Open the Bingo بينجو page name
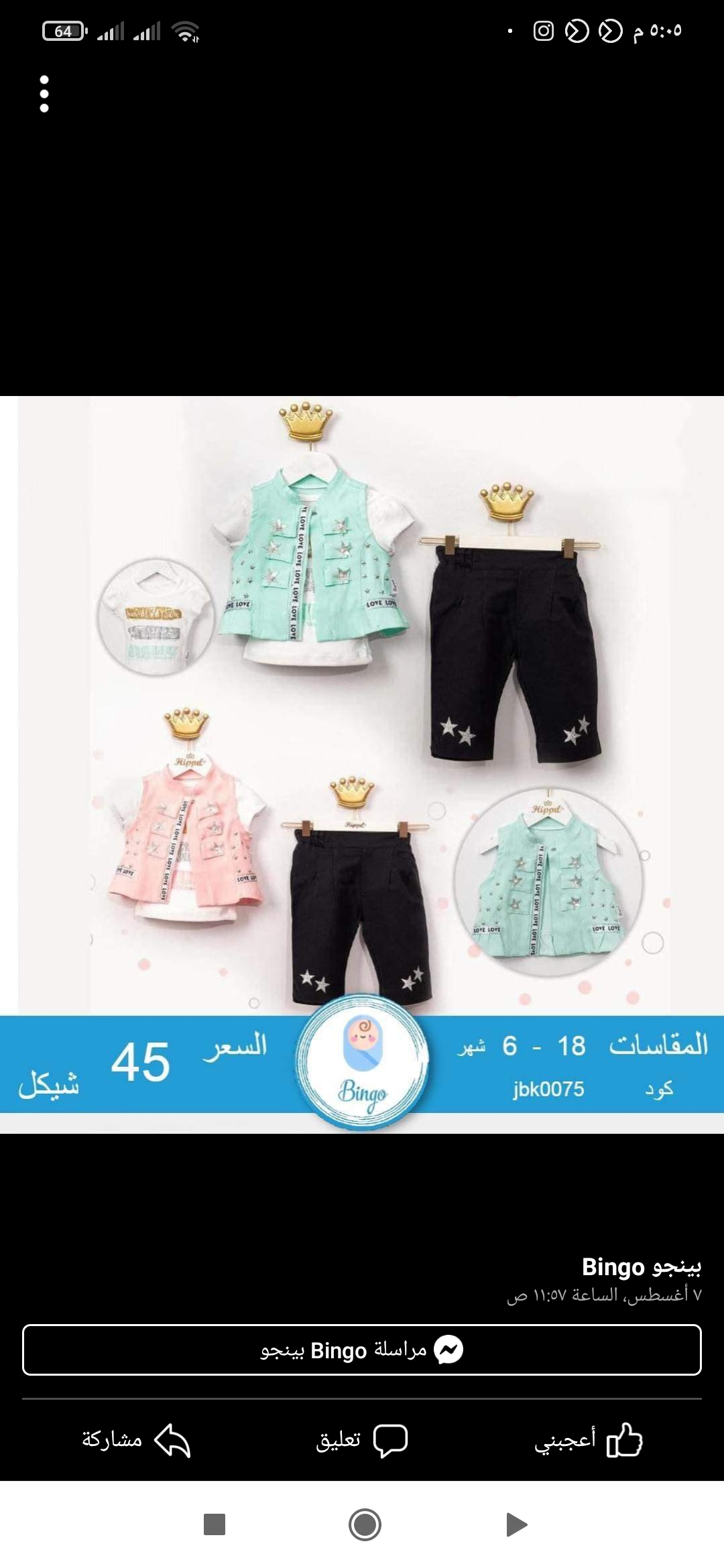Image resolution: width=724 pixels, height=1568 pixels. (x=641, y=1266)
